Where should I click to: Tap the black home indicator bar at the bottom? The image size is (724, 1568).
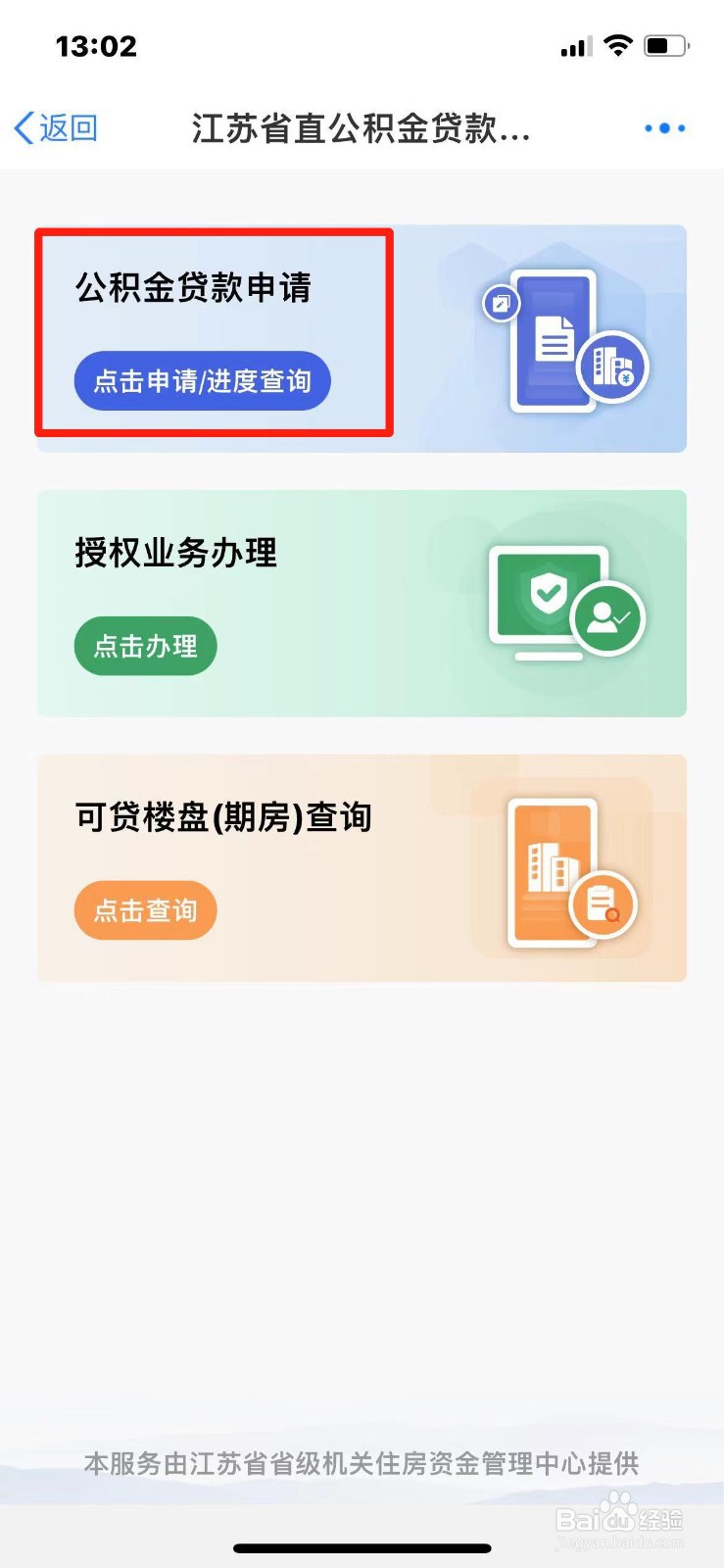362,1548
